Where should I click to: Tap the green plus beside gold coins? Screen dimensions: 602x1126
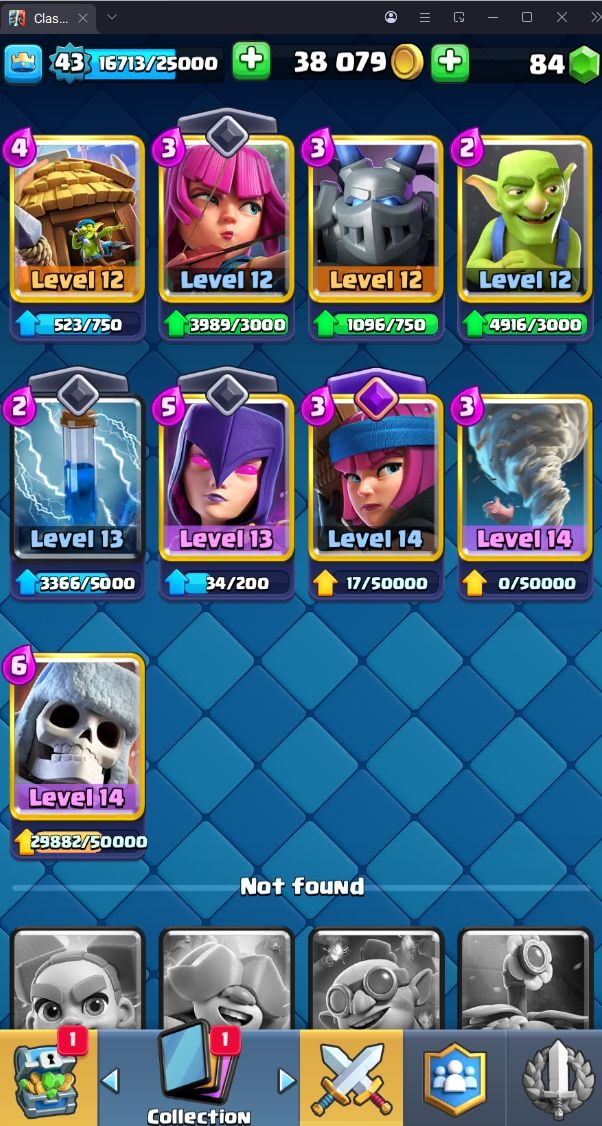tap(450, 62)
